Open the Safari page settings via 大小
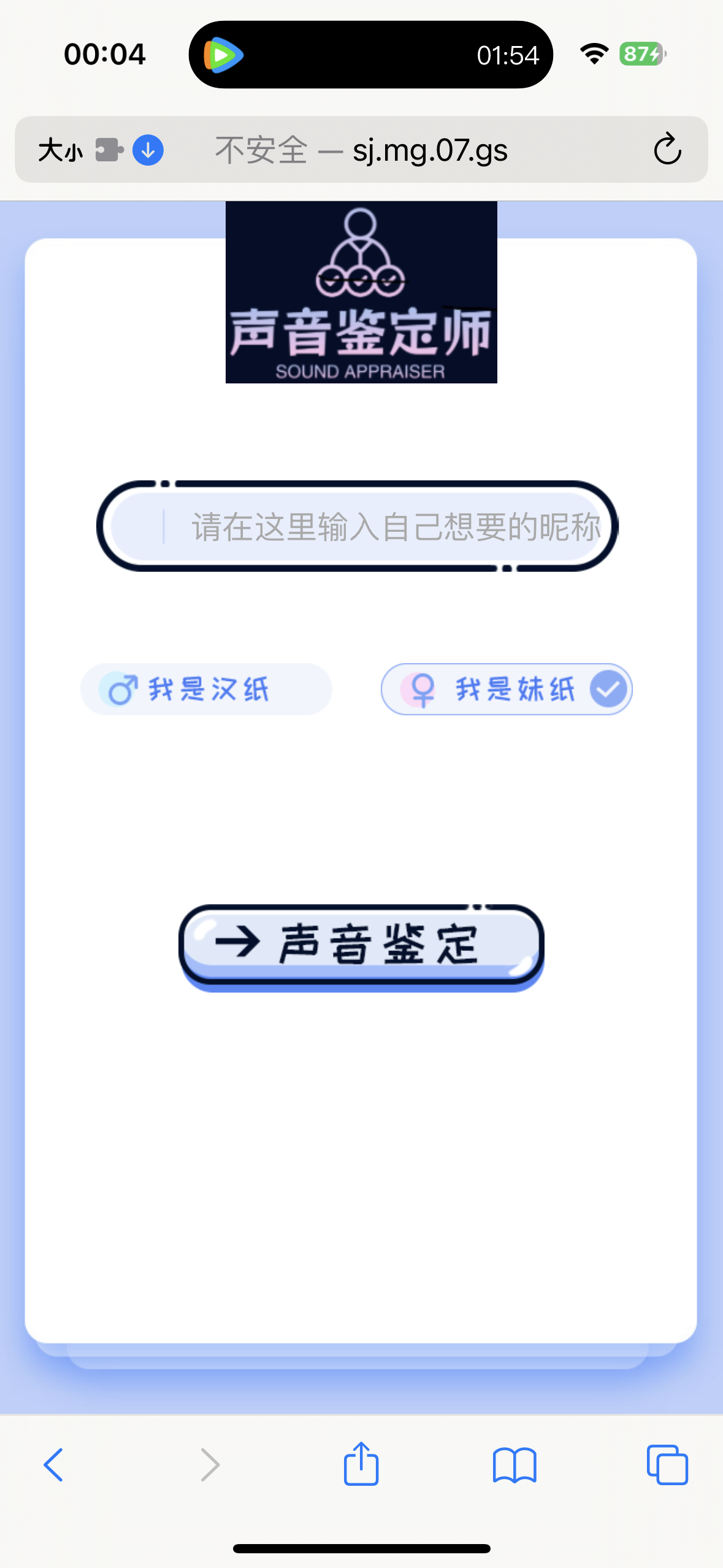Image resolution: width=723 pixels, height=1568 pixels. tap(60, 150)
